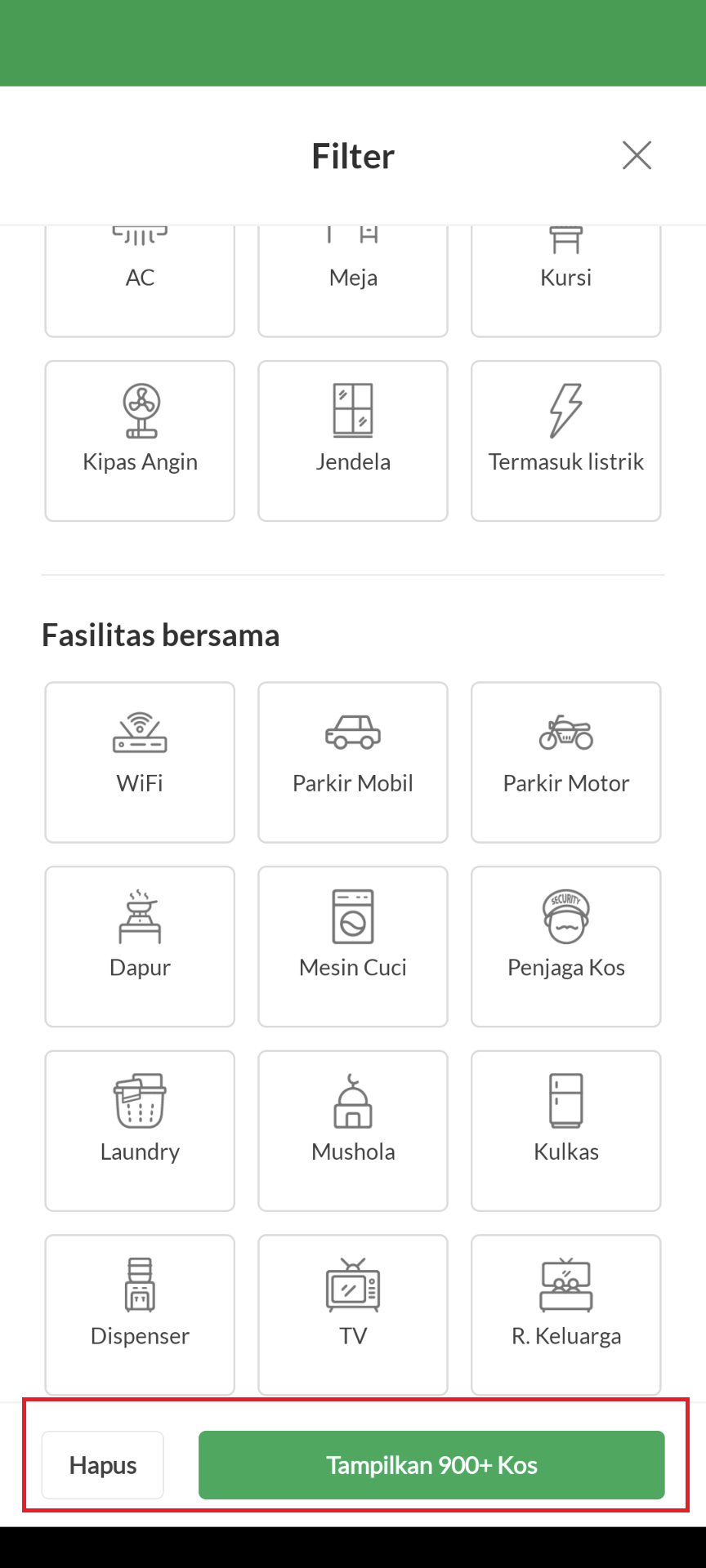Select WiFi under Fasilitas bersama
Image resolution: width=706 pixels, height=1568 pixels.
click(x=140, y=762)
